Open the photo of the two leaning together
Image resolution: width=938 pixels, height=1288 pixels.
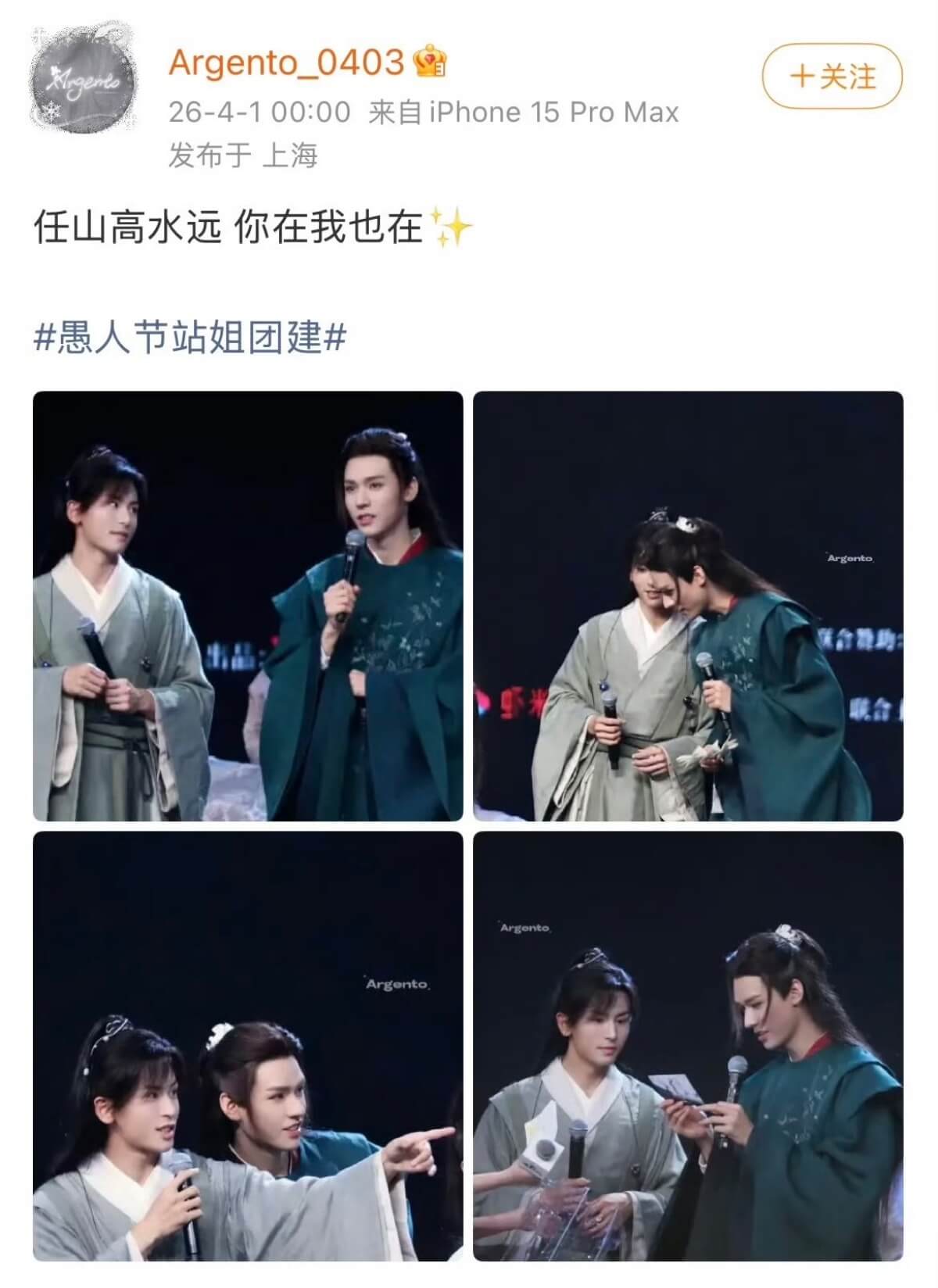coord(688,606)
